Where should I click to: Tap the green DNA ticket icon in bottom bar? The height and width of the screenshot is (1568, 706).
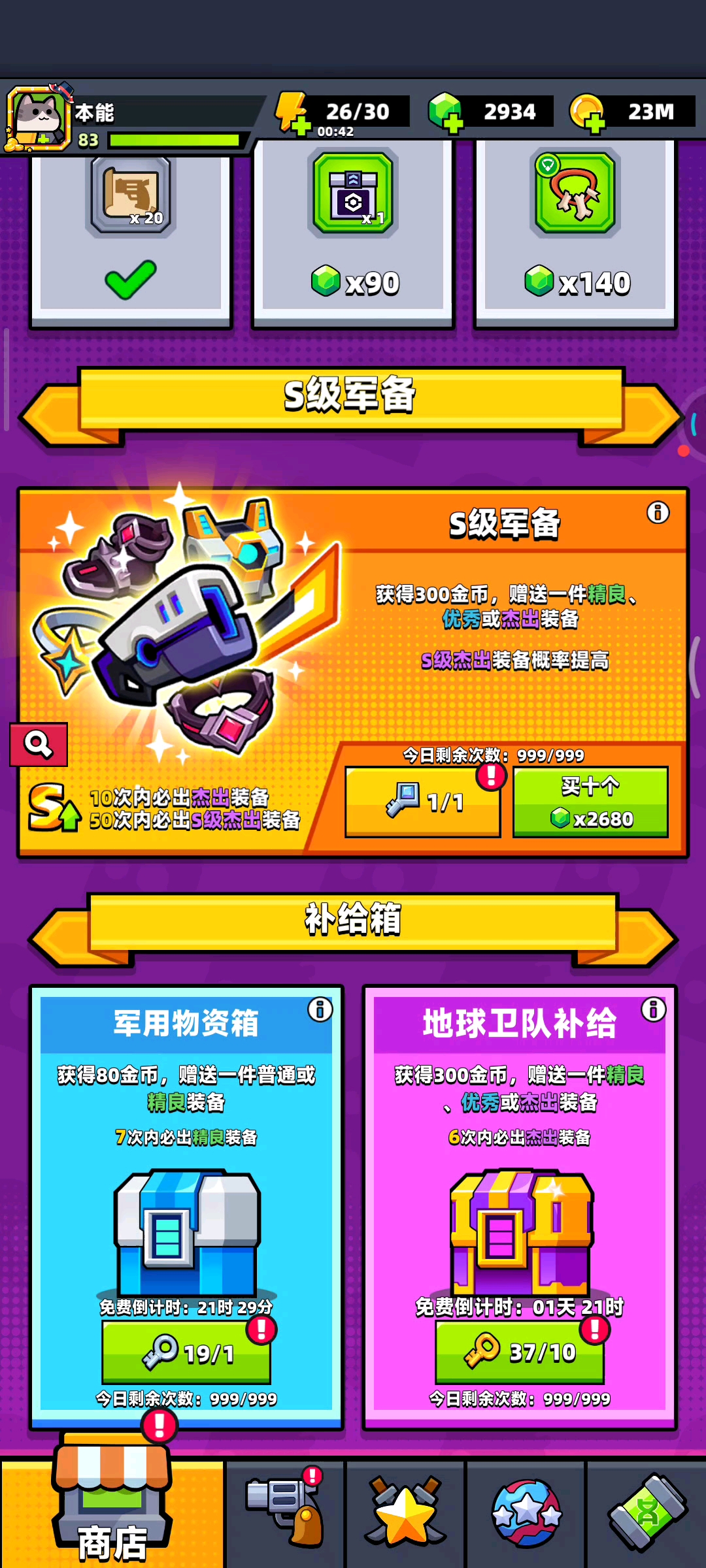click(x=647, y=1516)
